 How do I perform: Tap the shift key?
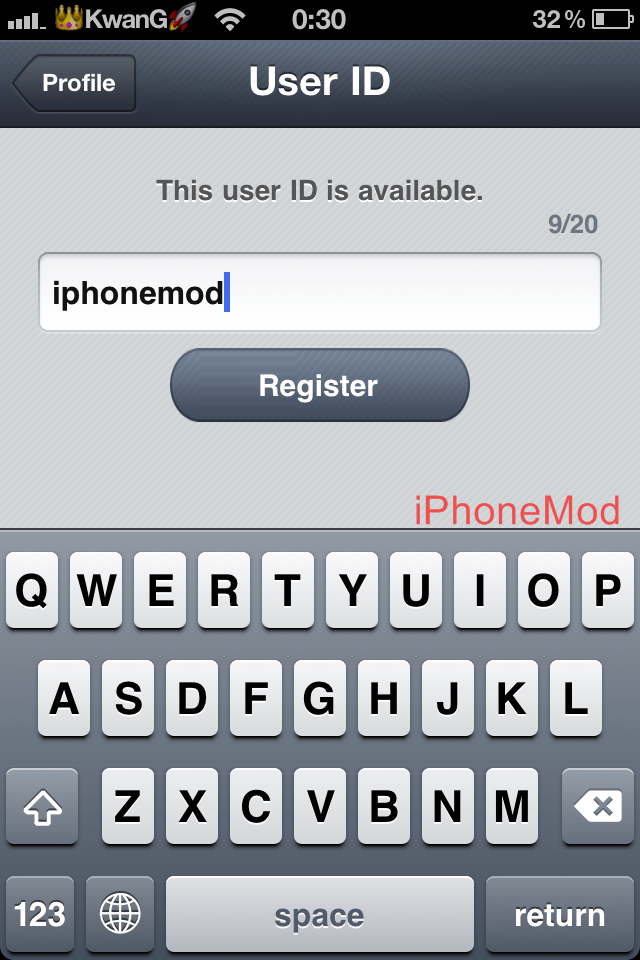(x=42, y=807)
